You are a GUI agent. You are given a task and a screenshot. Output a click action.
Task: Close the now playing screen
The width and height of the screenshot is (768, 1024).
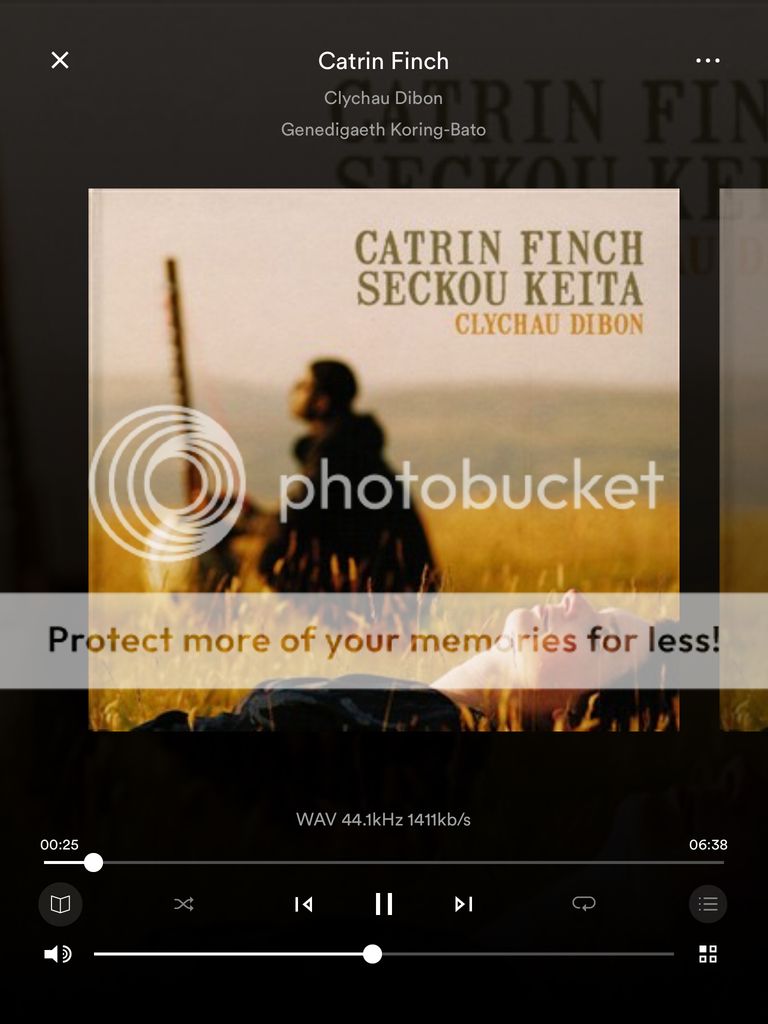(x=60, y=61)
